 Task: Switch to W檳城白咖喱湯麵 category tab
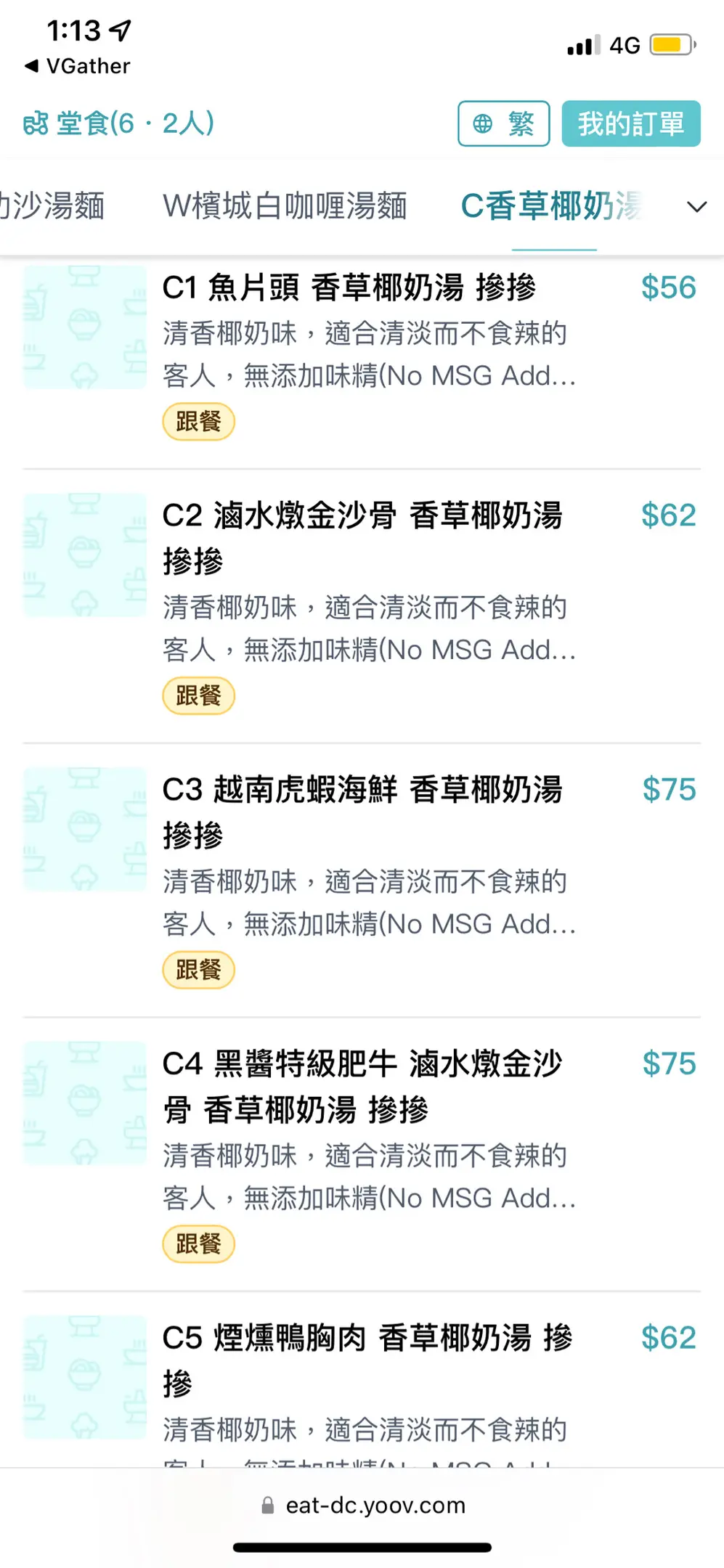tap(285, 206)
